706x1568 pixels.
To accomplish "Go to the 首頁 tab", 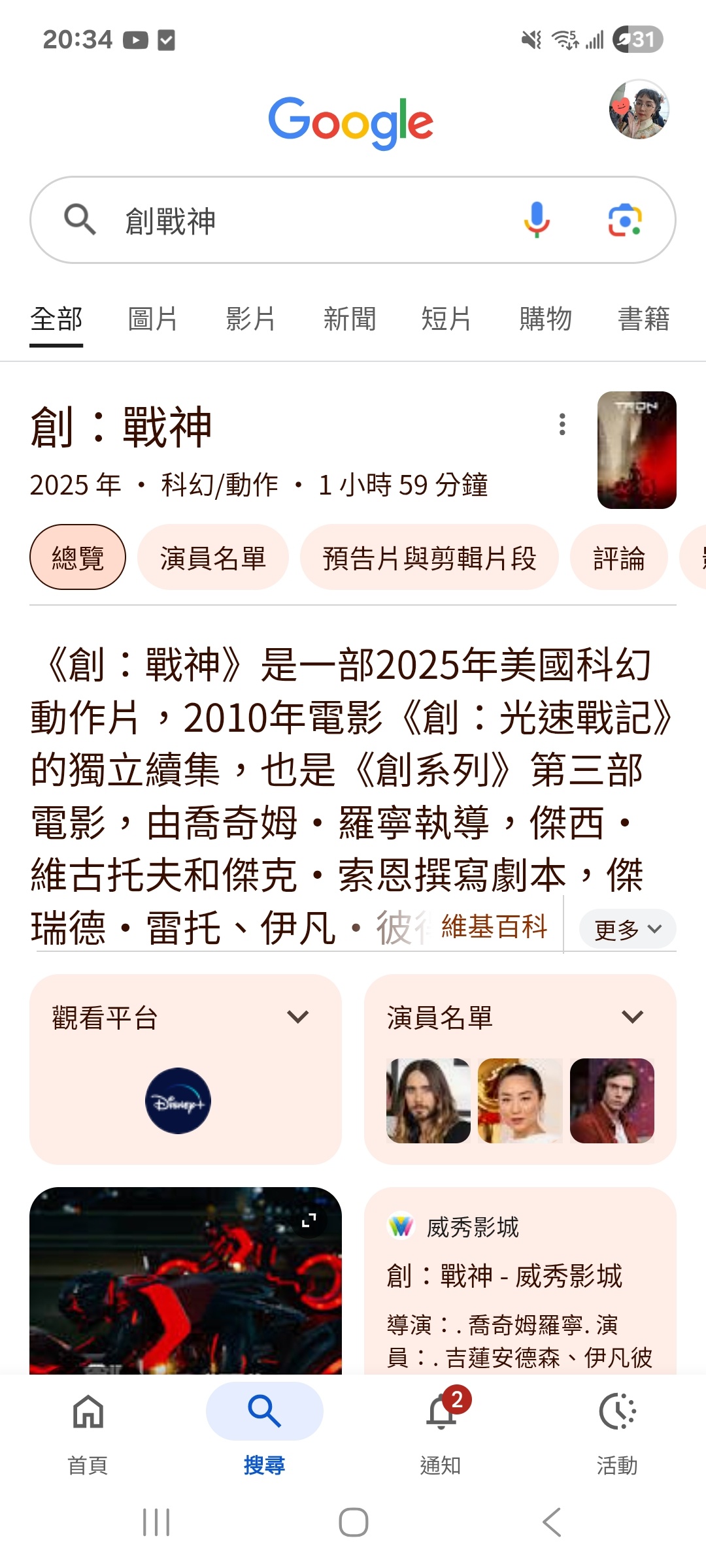I will pos(88,1429).
